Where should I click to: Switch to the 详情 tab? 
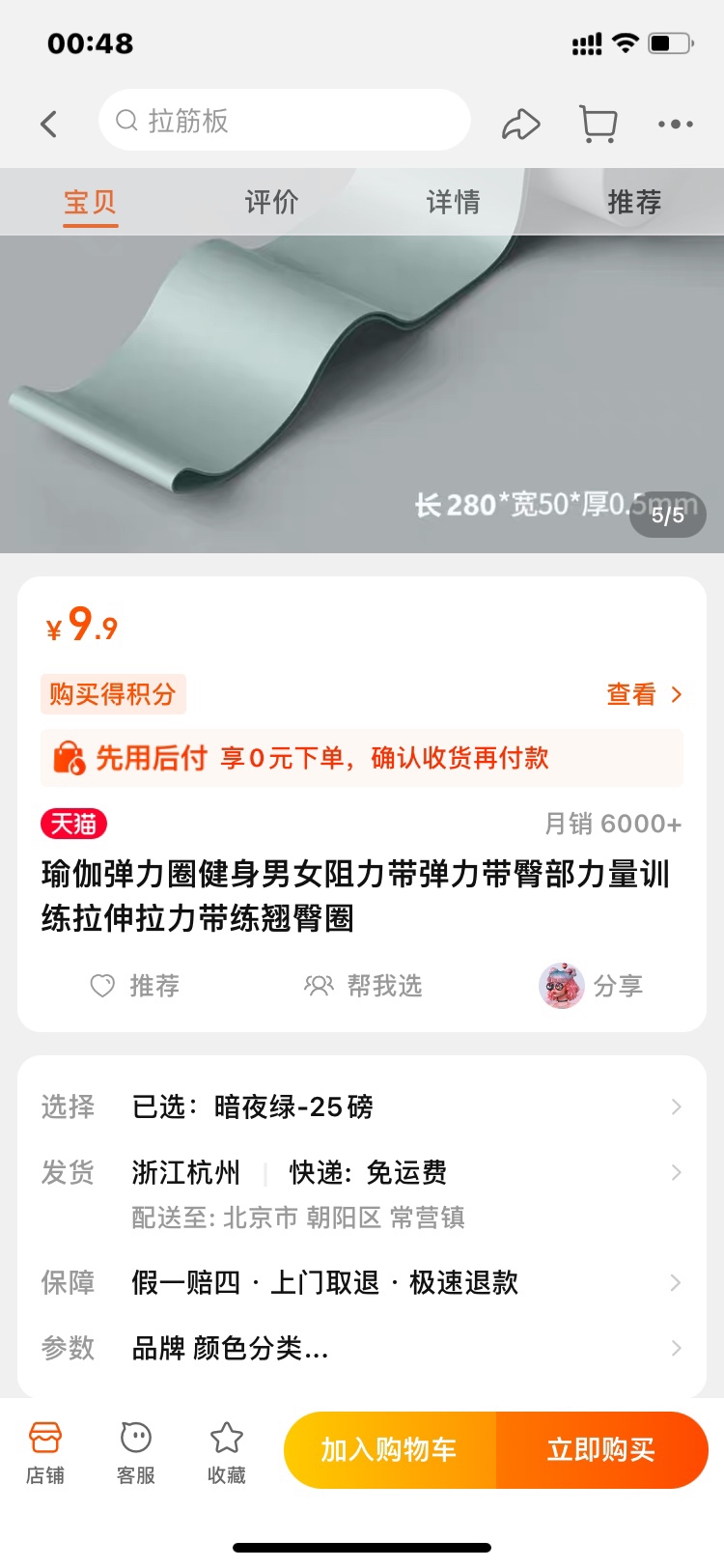pos(453,202)
